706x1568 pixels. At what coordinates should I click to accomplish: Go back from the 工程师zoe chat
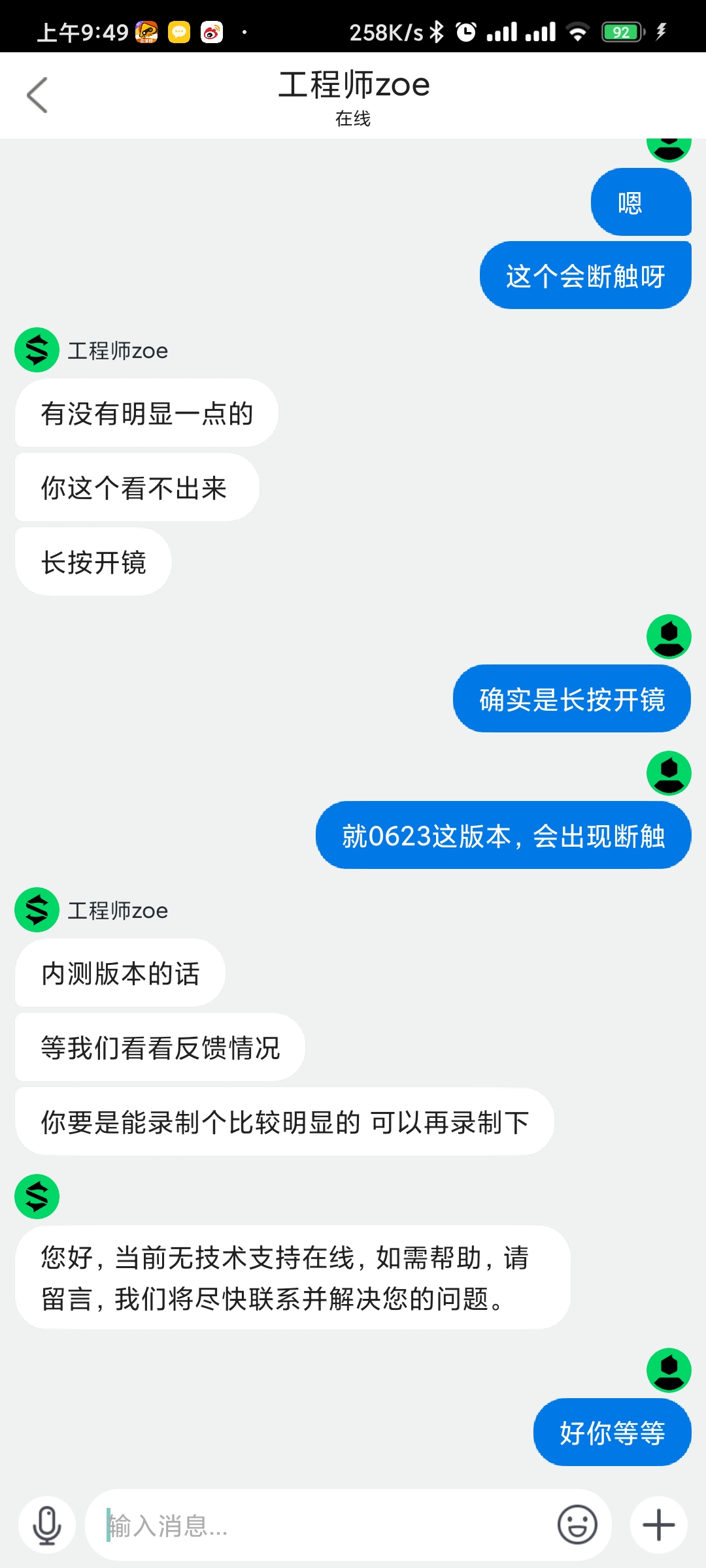point(37,95)
